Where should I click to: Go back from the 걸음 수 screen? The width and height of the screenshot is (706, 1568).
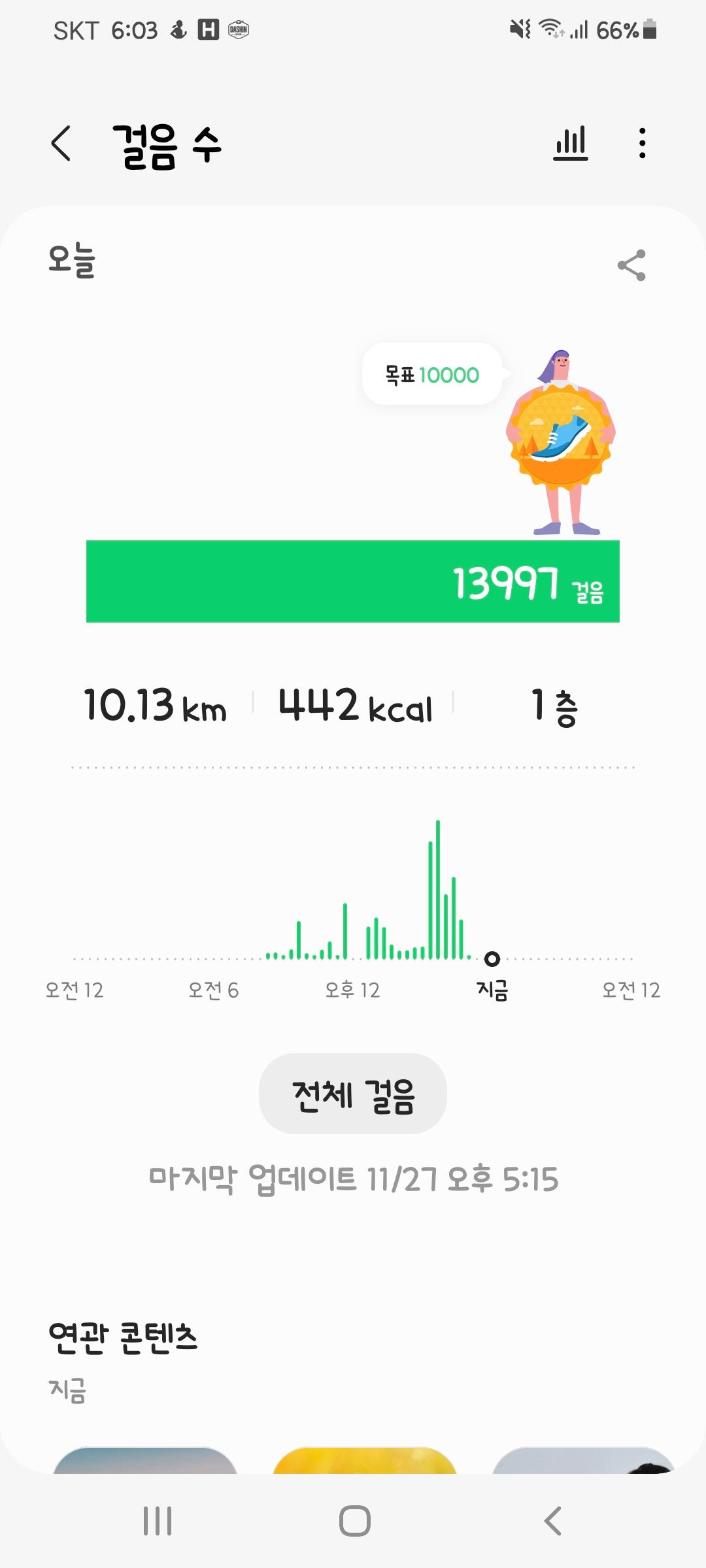pyautogui.click(x=61, y=143)
